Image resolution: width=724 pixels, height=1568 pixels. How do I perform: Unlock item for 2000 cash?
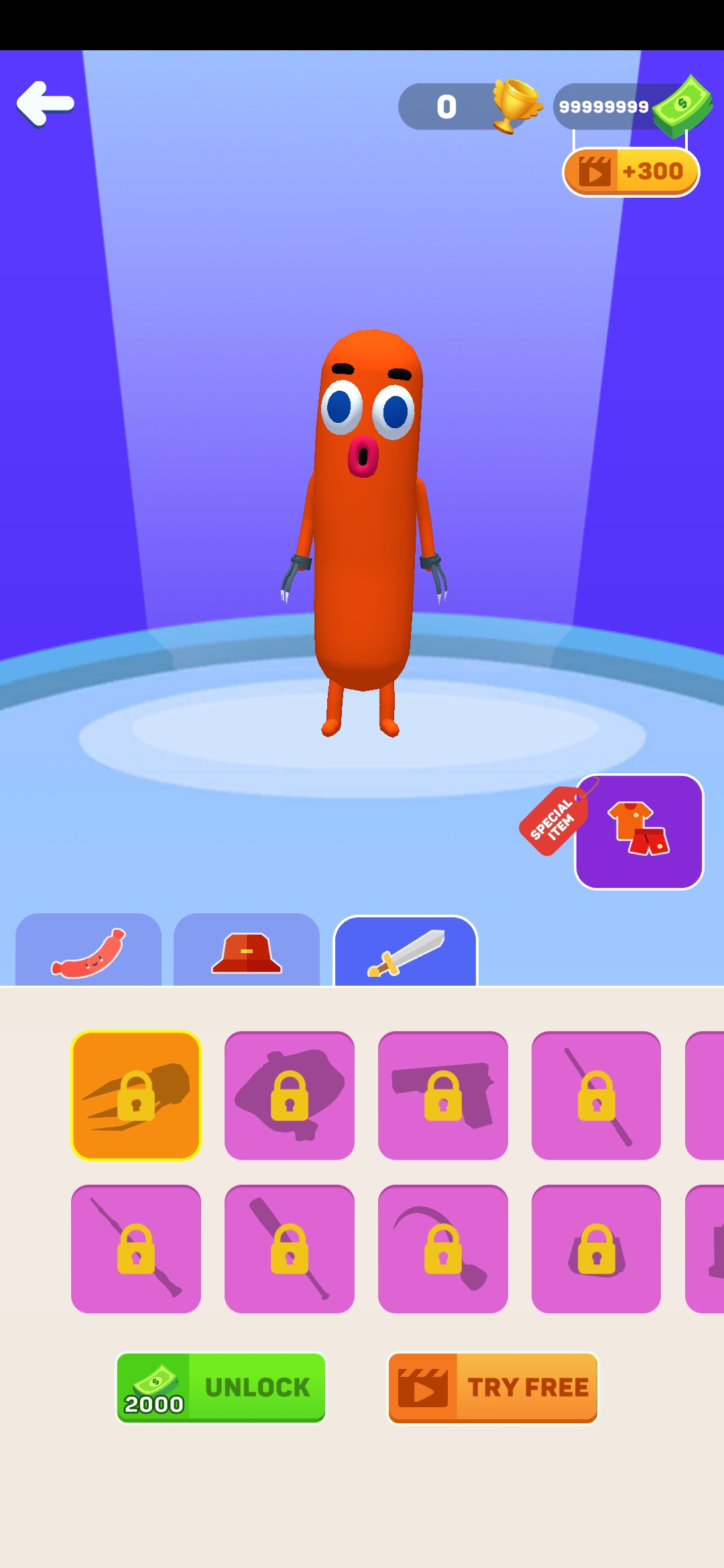click(221, 1387)
